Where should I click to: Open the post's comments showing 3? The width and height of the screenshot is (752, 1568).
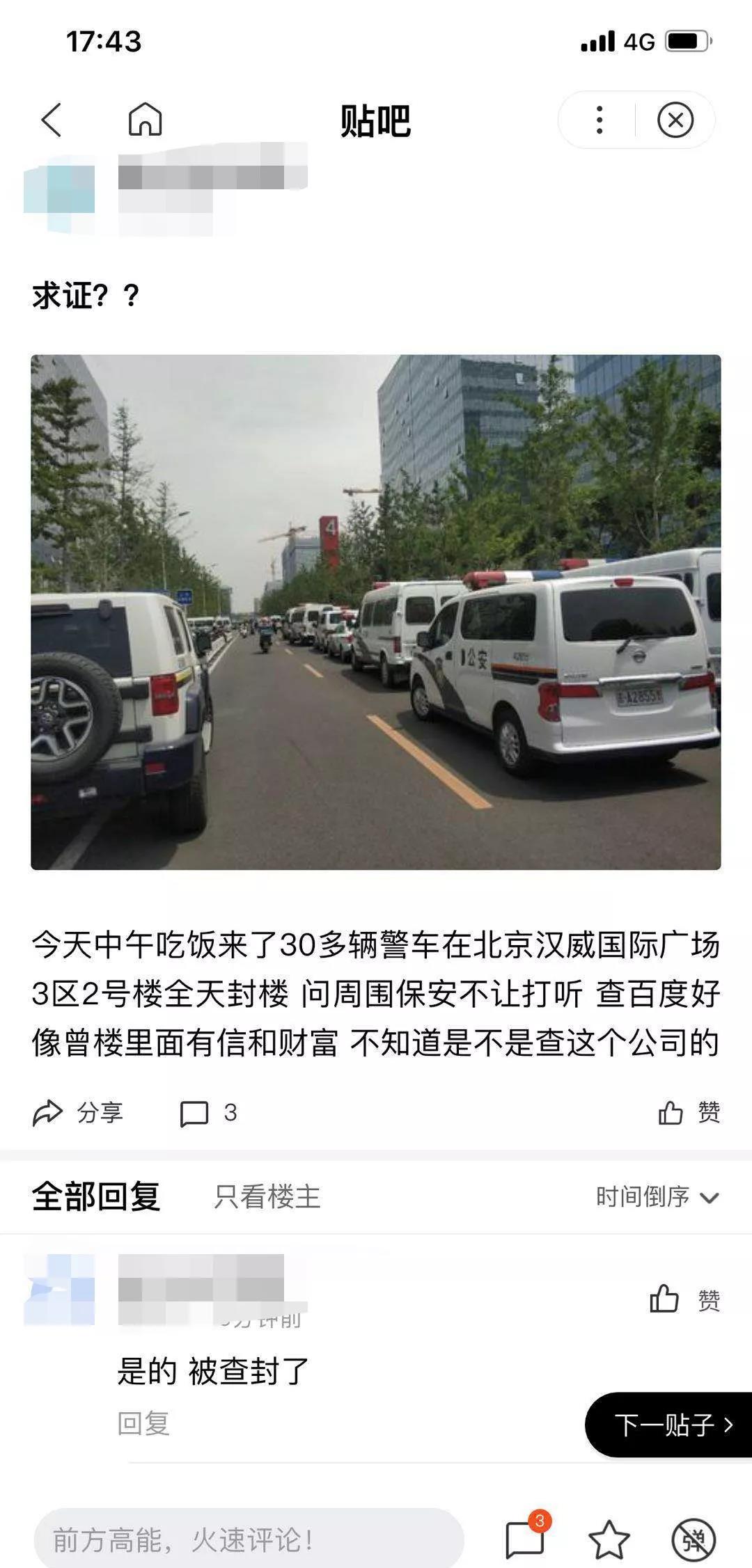coord(207,1112)
